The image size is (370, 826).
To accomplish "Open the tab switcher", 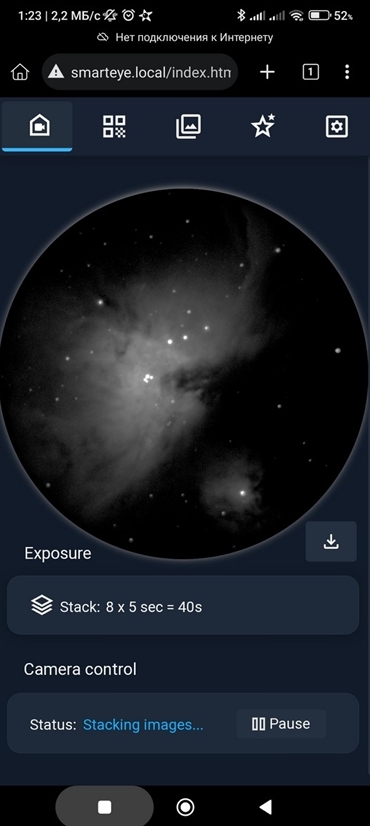I will pos(310,72).
